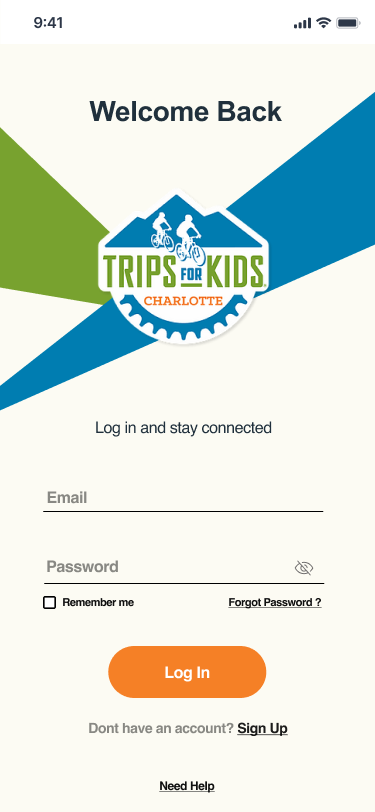375x812 pixels.
Task: Open the Need Help link
Action: [187, 786]
